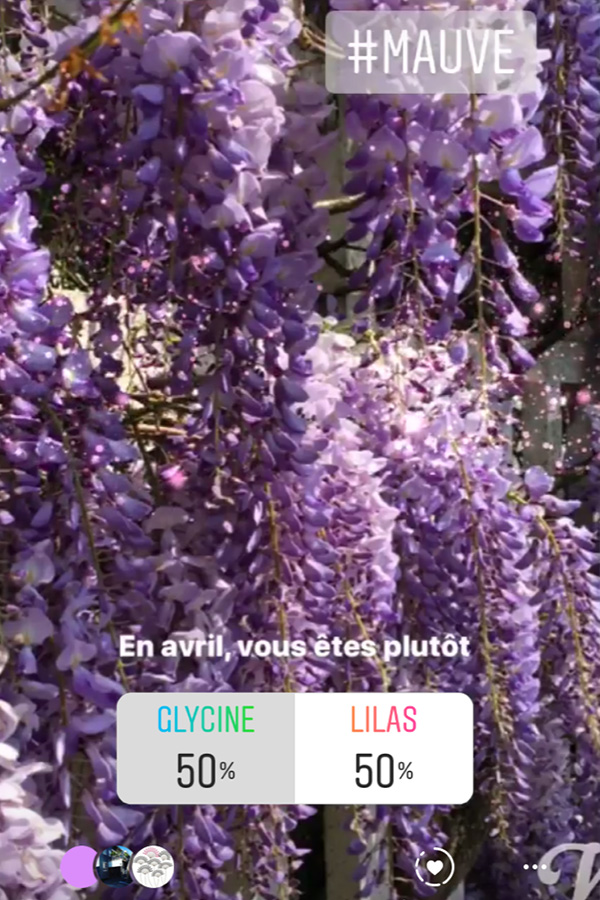This screenshot has height=900, width=600.
Task: Open the three-dot more options
Action: [531, 867]
